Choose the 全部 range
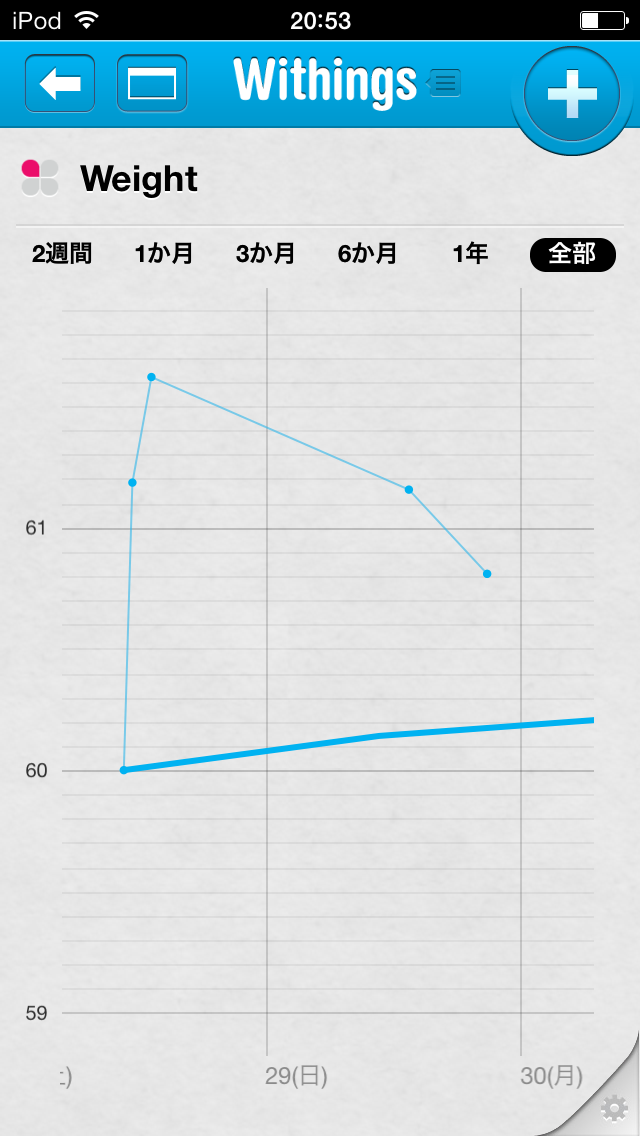 573,255
